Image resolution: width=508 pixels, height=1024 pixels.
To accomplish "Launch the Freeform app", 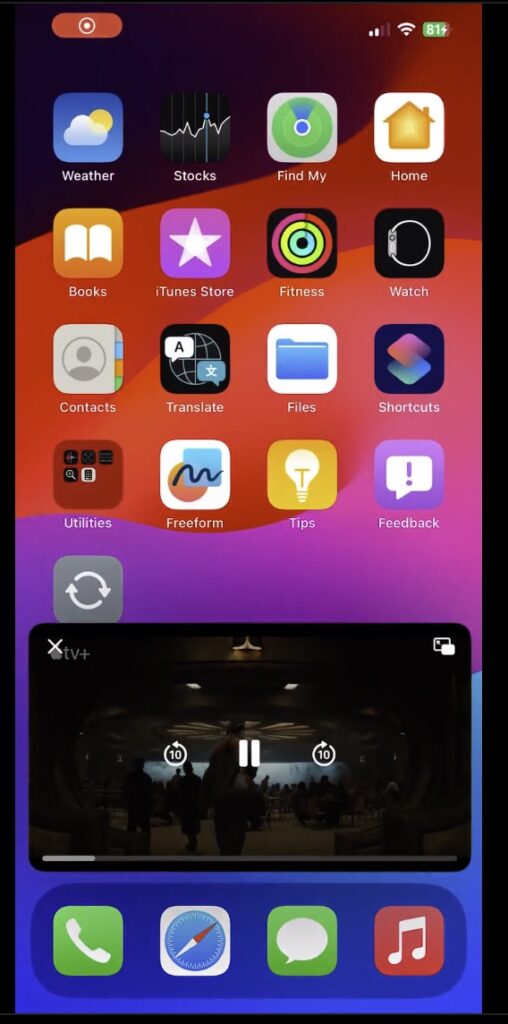I will point(195,475).
